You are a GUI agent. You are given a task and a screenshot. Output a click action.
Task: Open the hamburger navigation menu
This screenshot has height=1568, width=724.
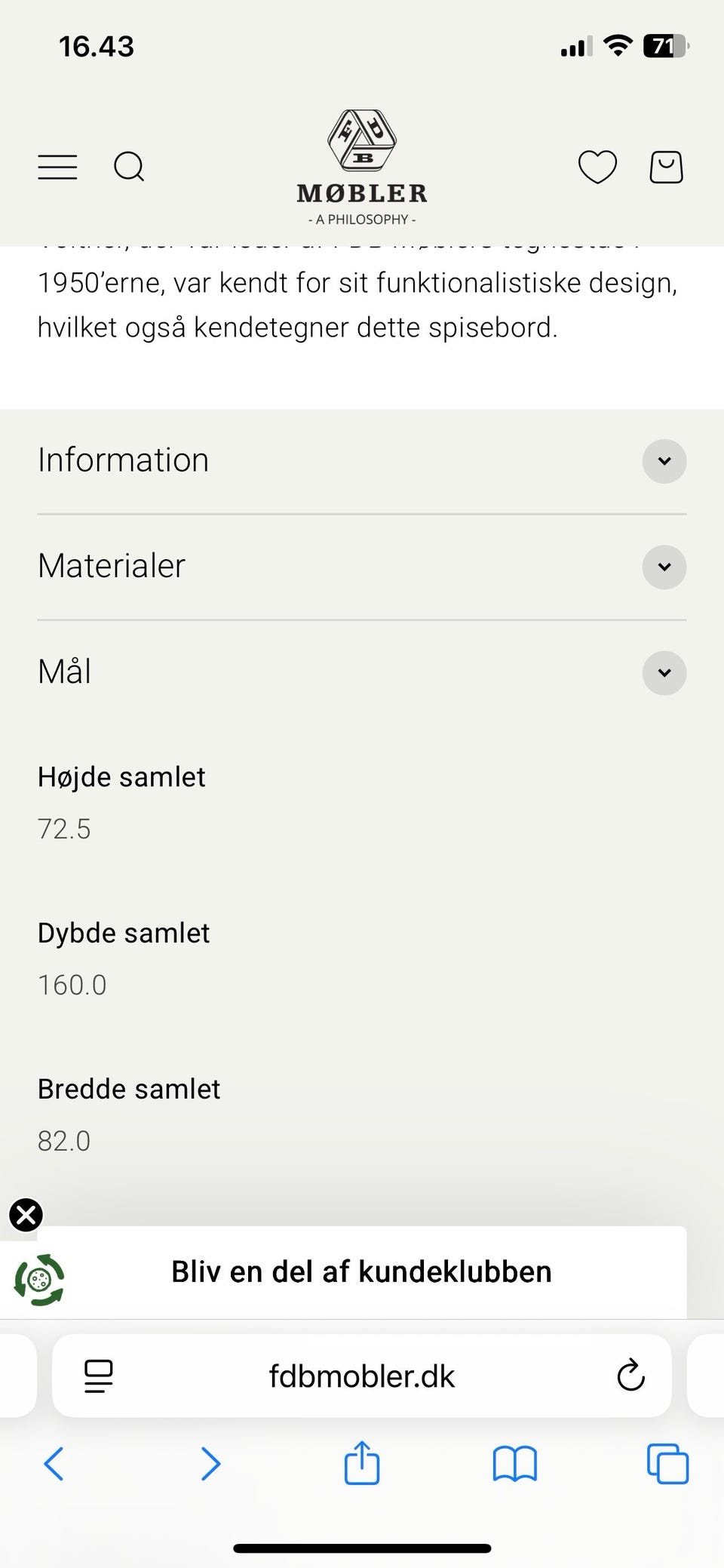pyautogui.click(x=57, y=167)
